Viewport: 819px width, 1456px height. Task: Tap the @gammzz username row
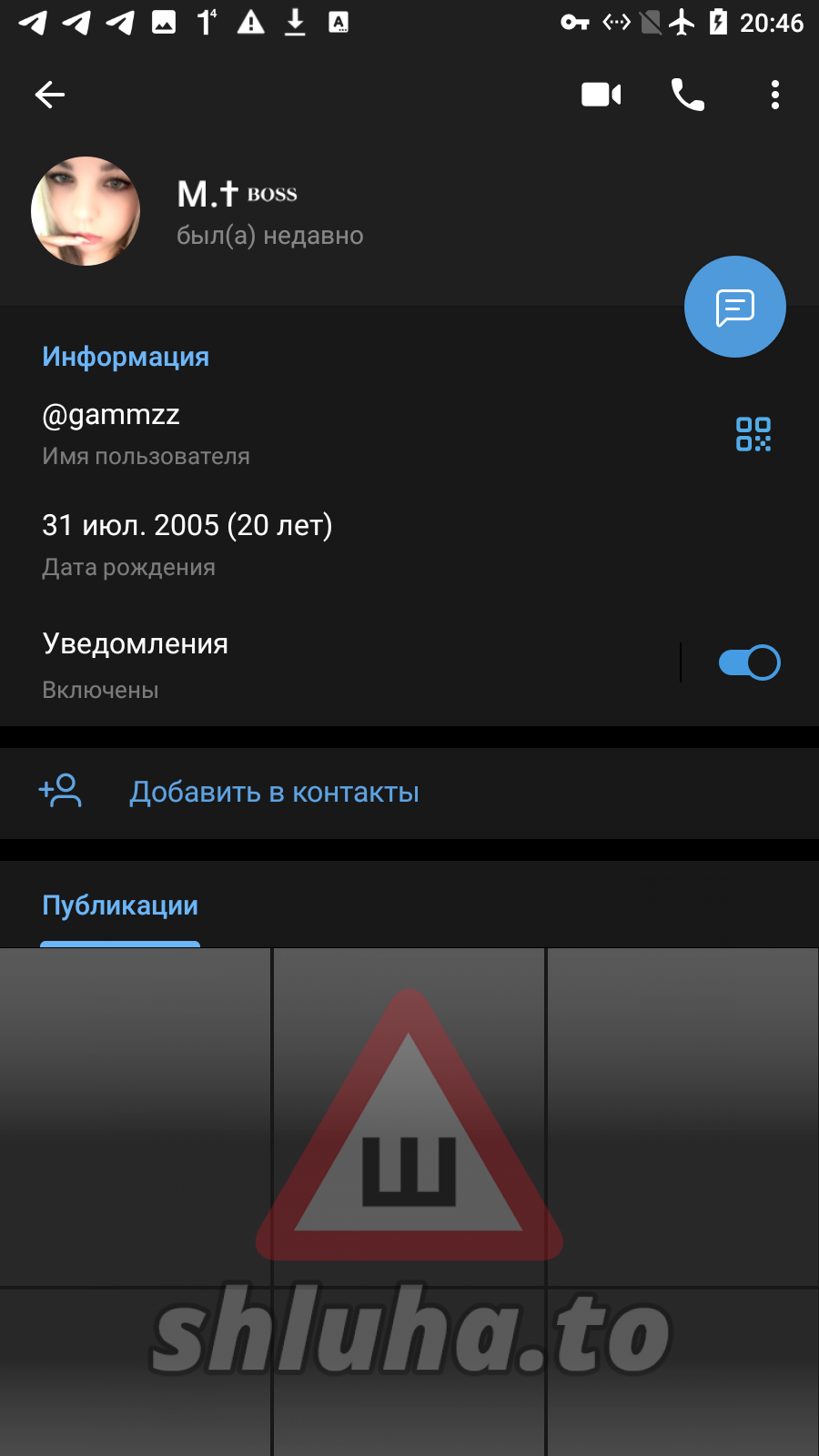click(x=273, y=433)
